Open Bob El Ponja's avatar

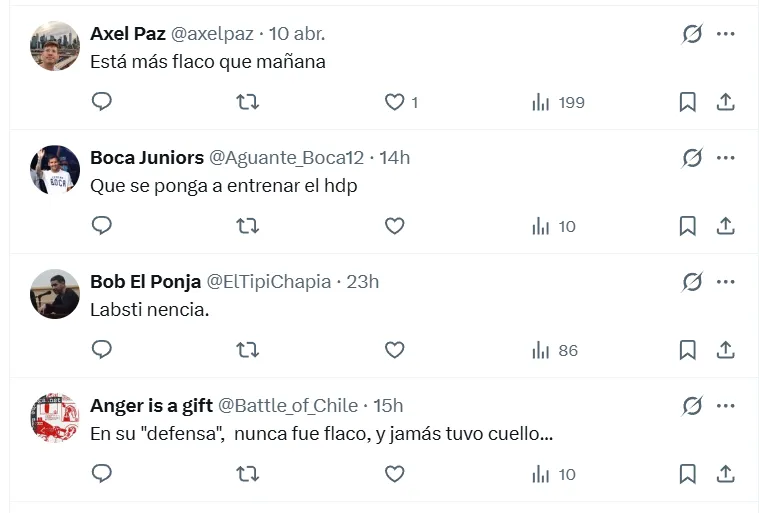pos(55,294)
